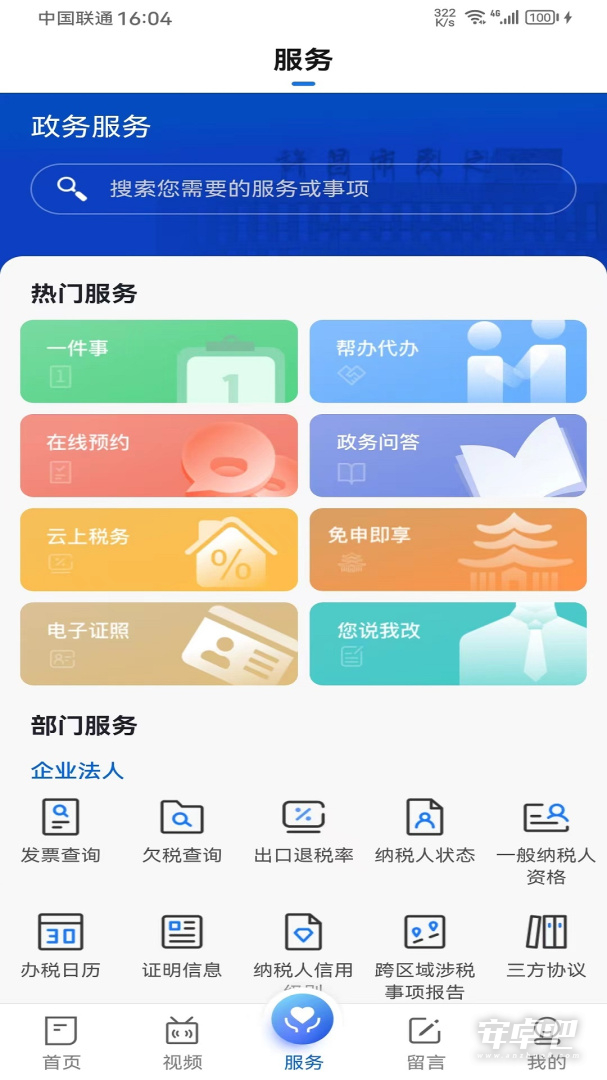
Task: Open the 云上税务 card
Action: click(x=159, y=550)
